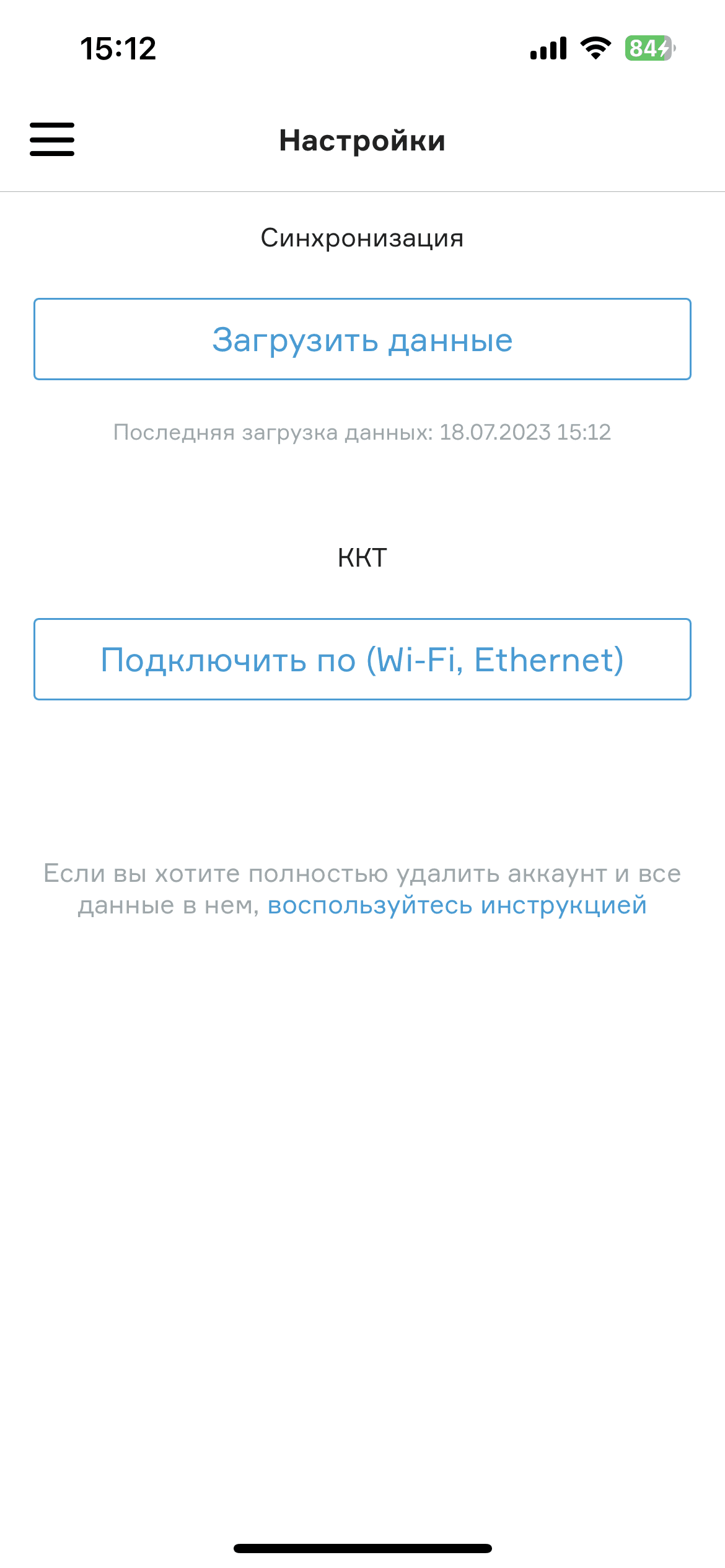Tap the last data upload timestamp text
725x1568 pixels.
[x=362, y=432]
